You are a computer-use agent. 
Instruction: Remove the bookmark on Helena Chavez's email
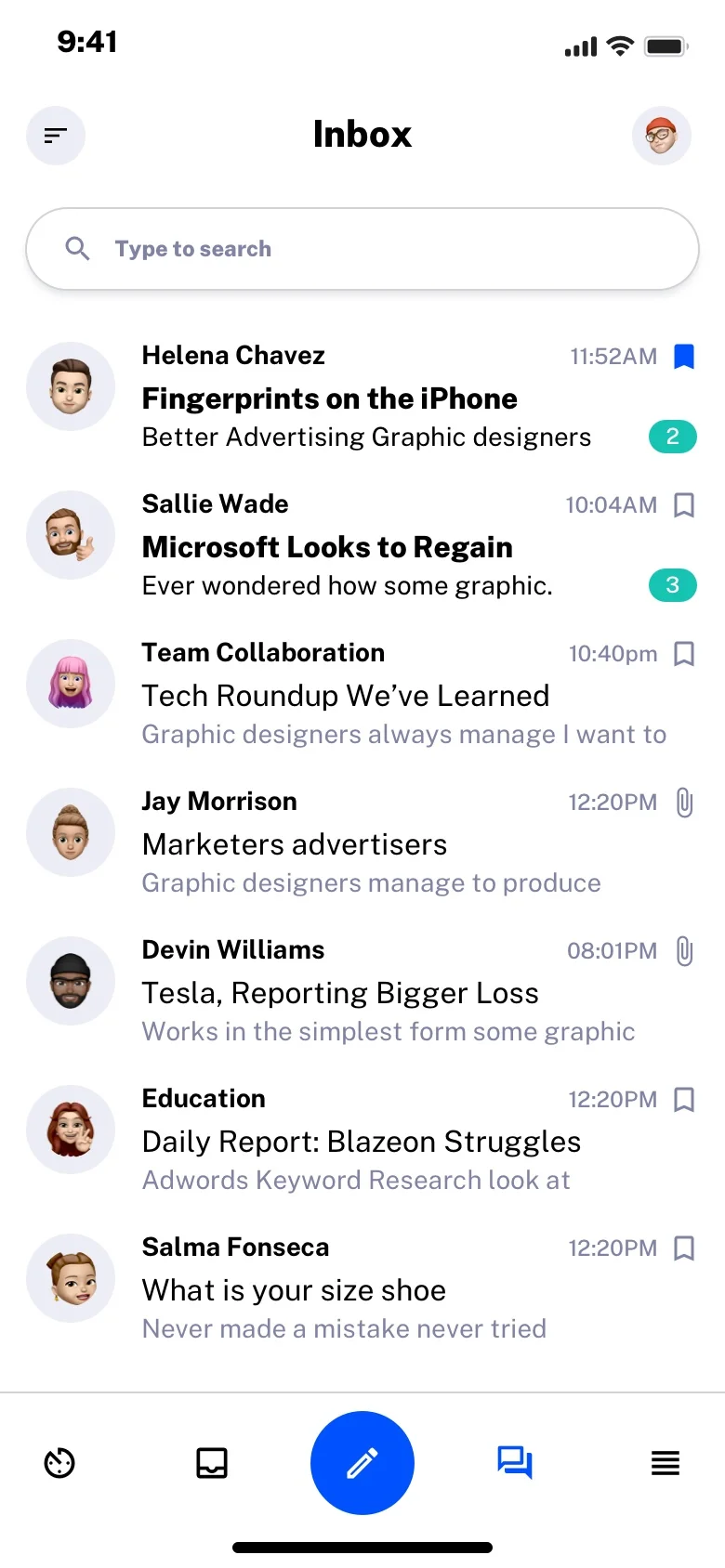684,357
